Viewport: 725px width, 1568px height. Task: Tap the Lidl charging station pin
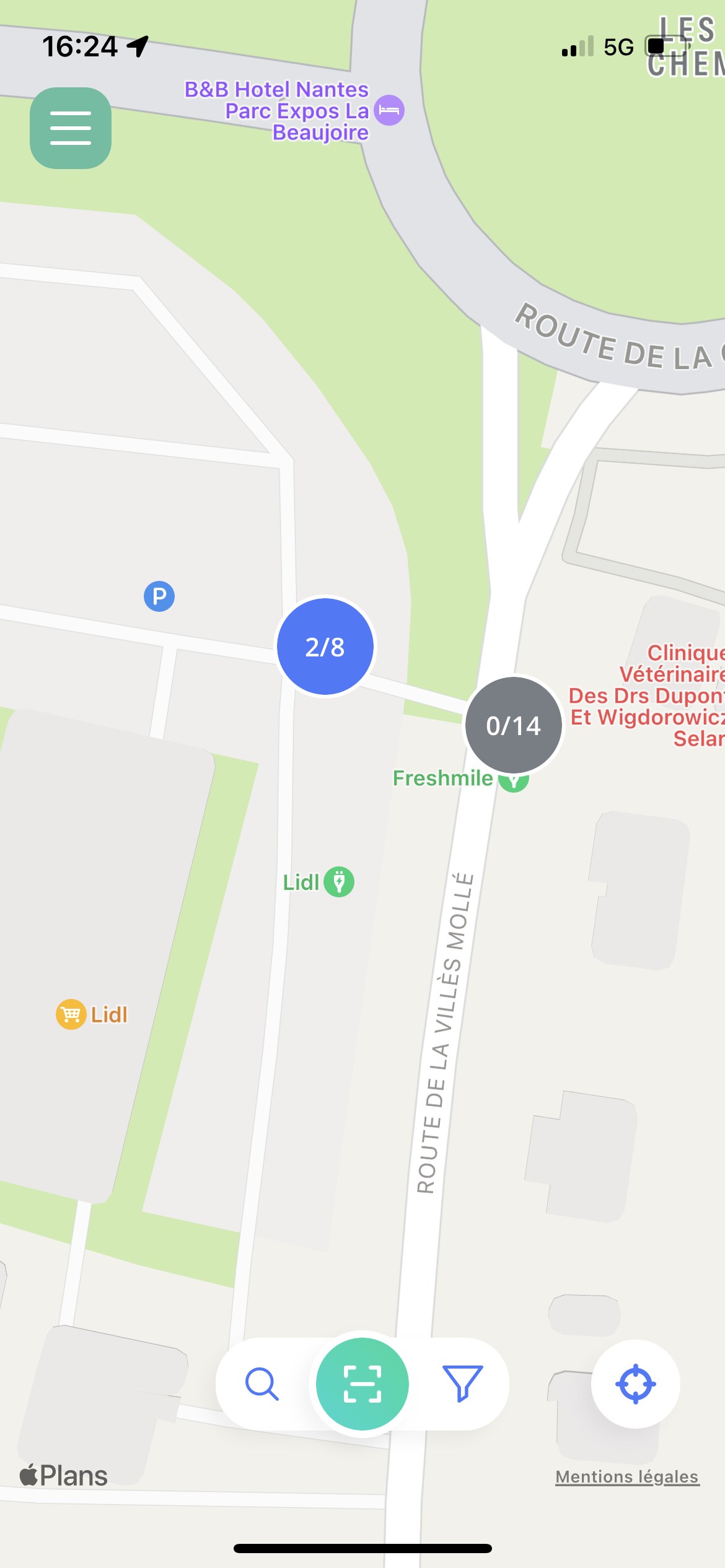(339, 882)
